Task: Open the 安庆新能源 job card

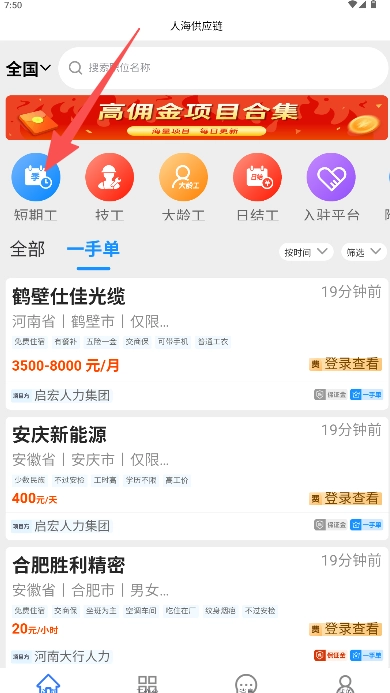Action: click(x=197, y=478)
